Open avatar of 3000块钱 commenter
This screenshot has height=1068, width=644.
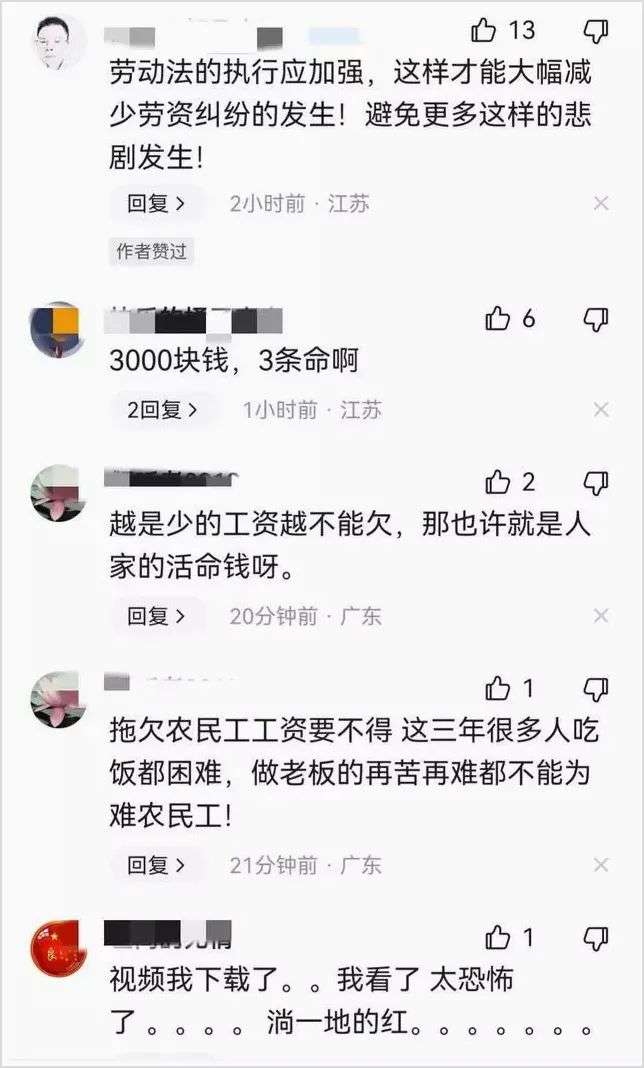(x=57, y=329)
